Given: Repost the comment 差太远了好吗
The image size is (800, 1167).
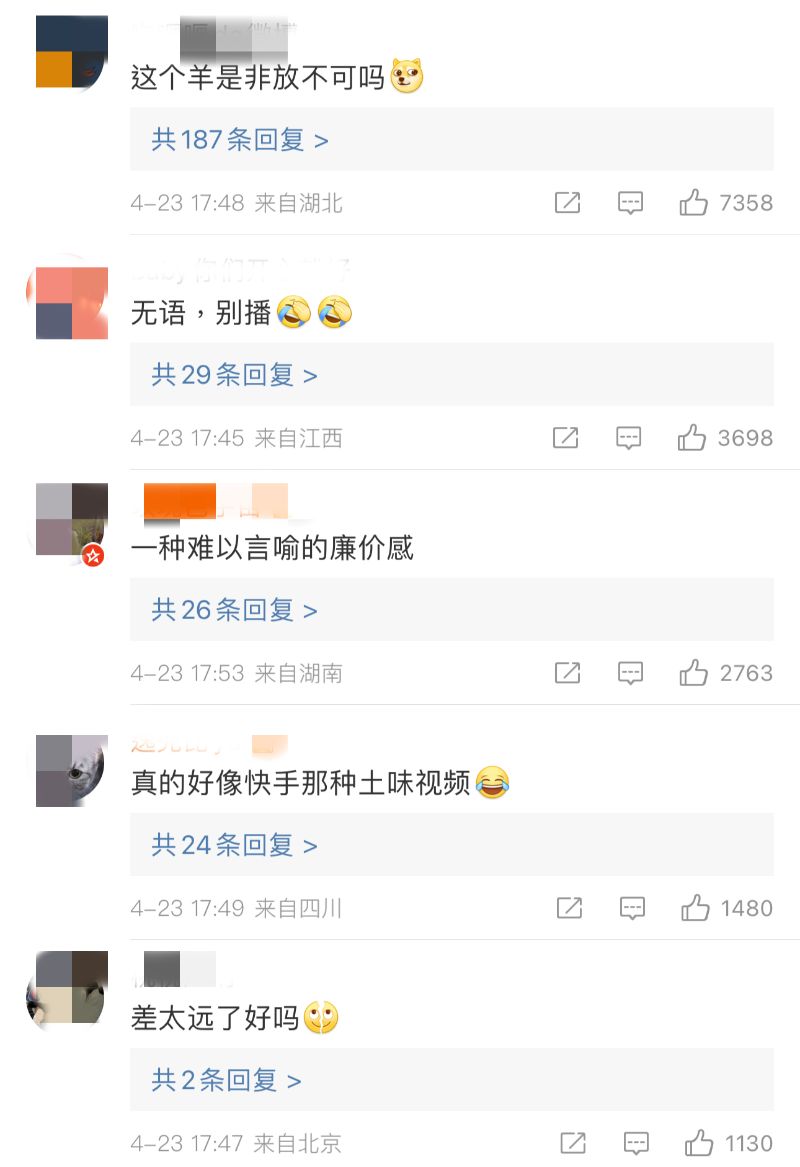Looking at the screenshot, I should 573,1143.
